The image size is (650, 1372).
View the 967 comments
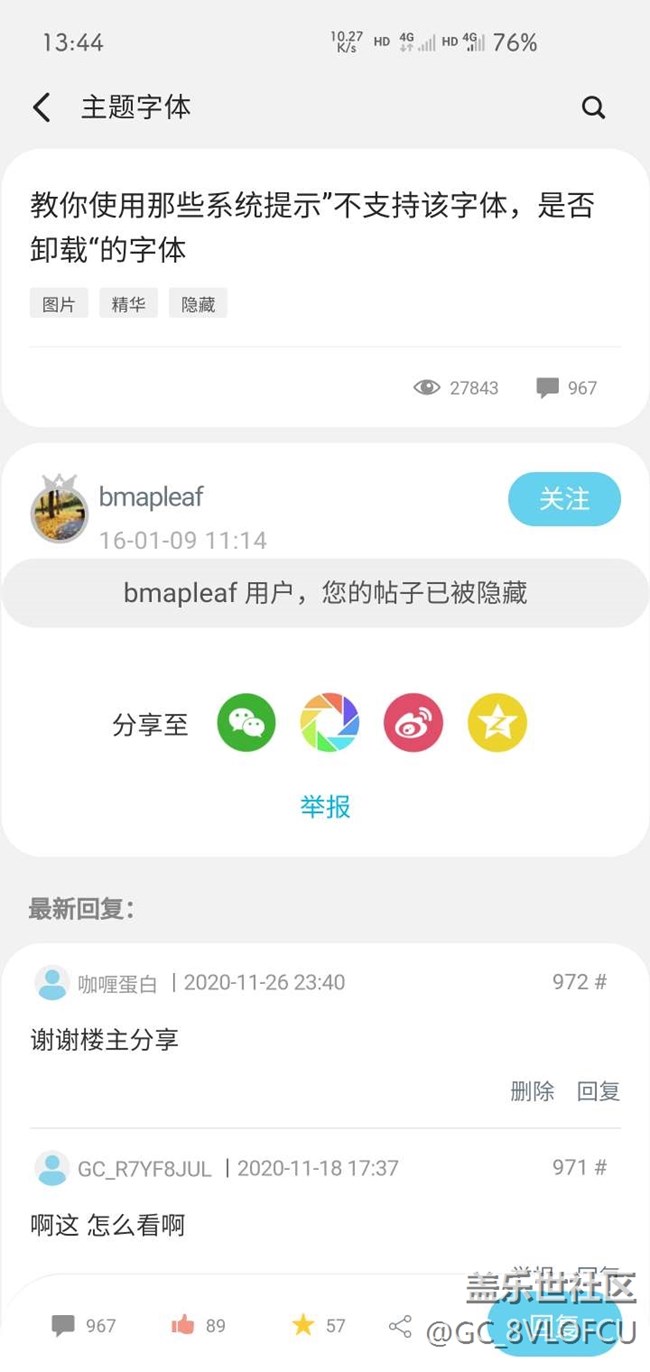click(84, 1326)
